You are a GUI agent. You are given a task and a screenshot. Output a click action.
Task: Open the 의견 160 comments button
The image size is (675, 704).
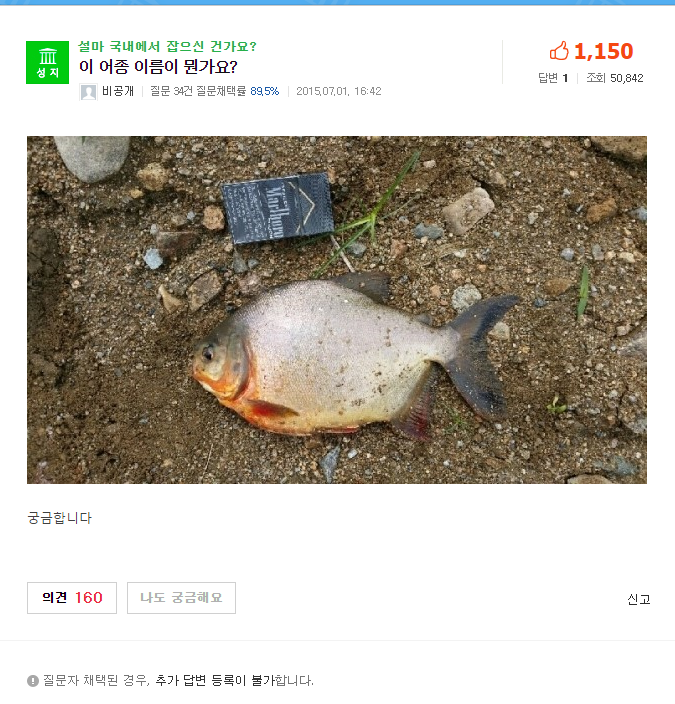pos(72,598)
